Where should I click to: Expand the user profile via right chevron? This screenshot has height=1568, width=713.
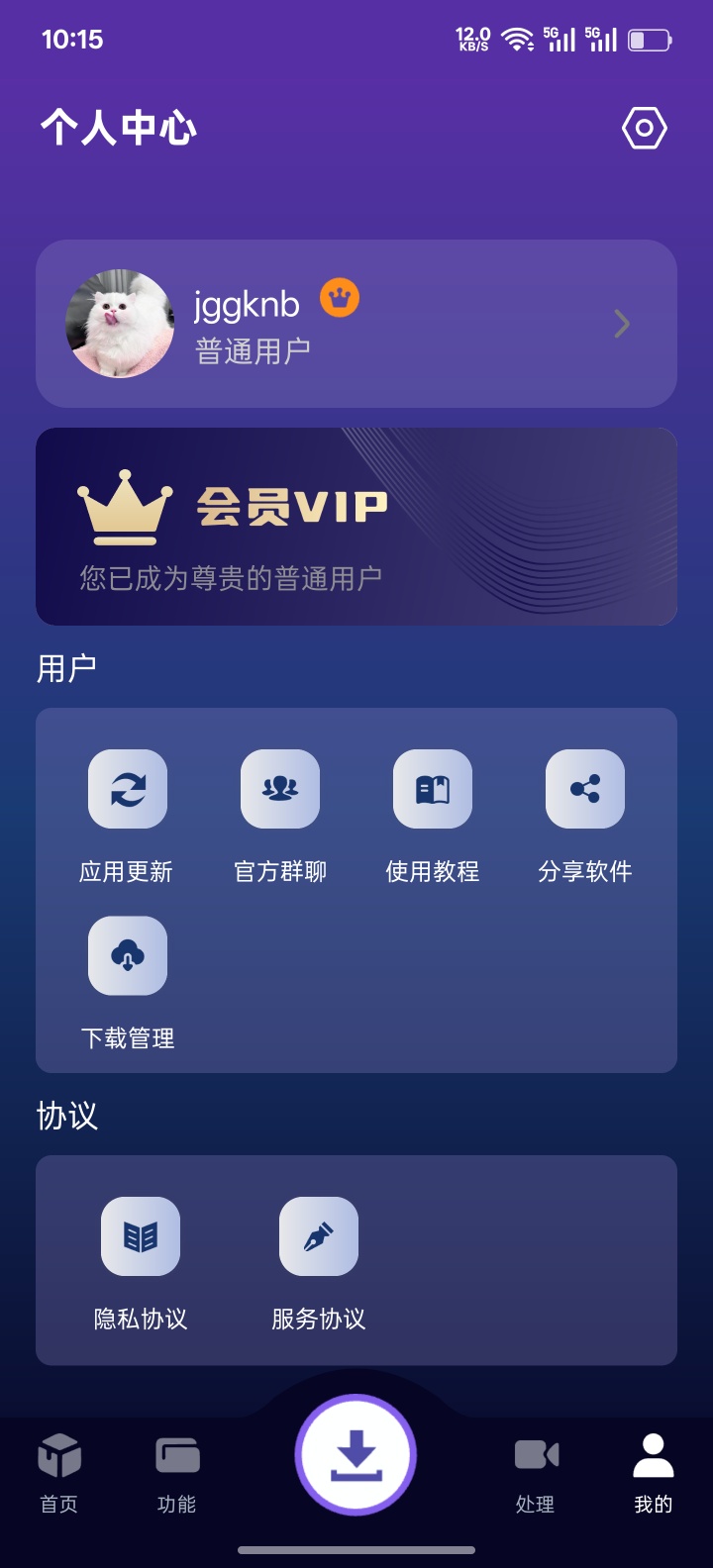[x=622, y=324]
